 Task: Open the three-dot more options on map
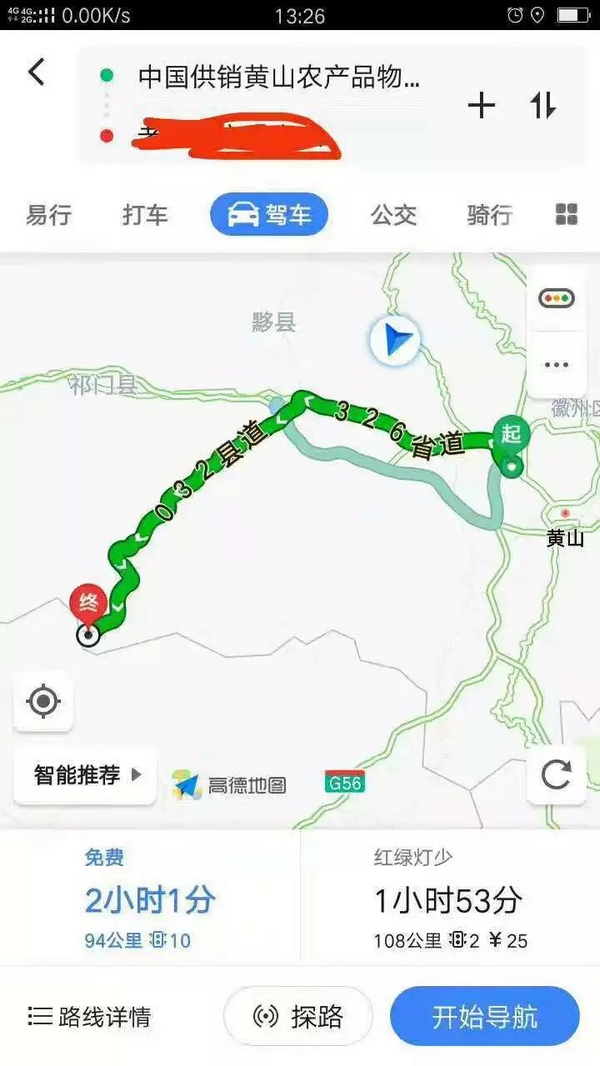557,365
